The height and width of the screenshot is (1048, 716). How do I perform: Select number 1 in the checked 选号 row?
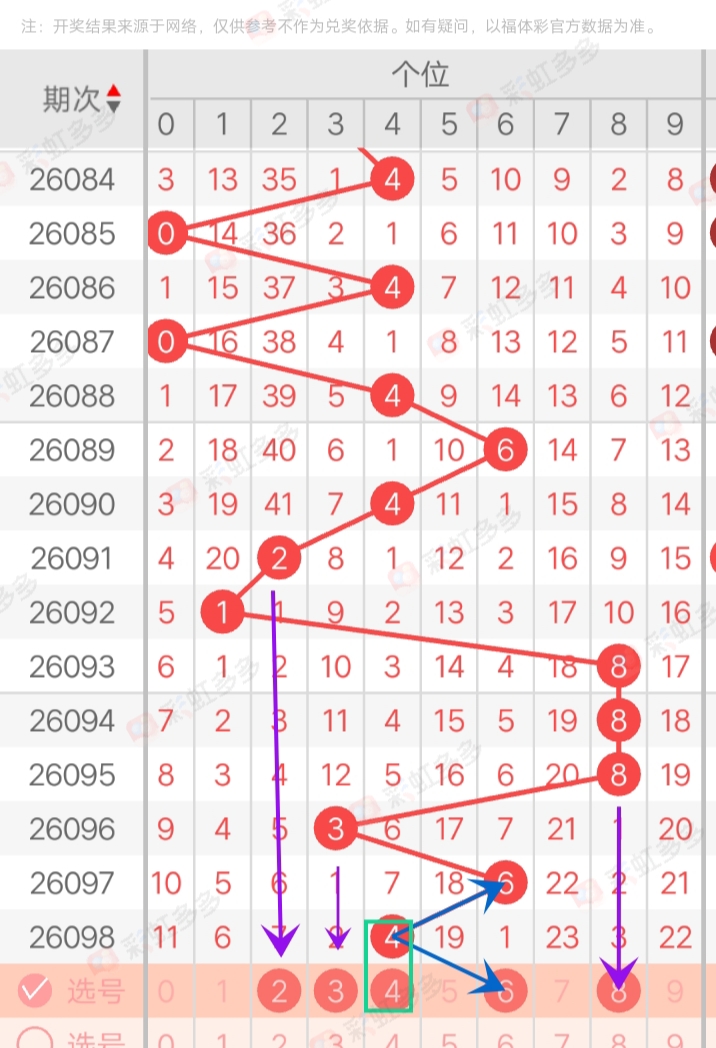tap(222, 991)
